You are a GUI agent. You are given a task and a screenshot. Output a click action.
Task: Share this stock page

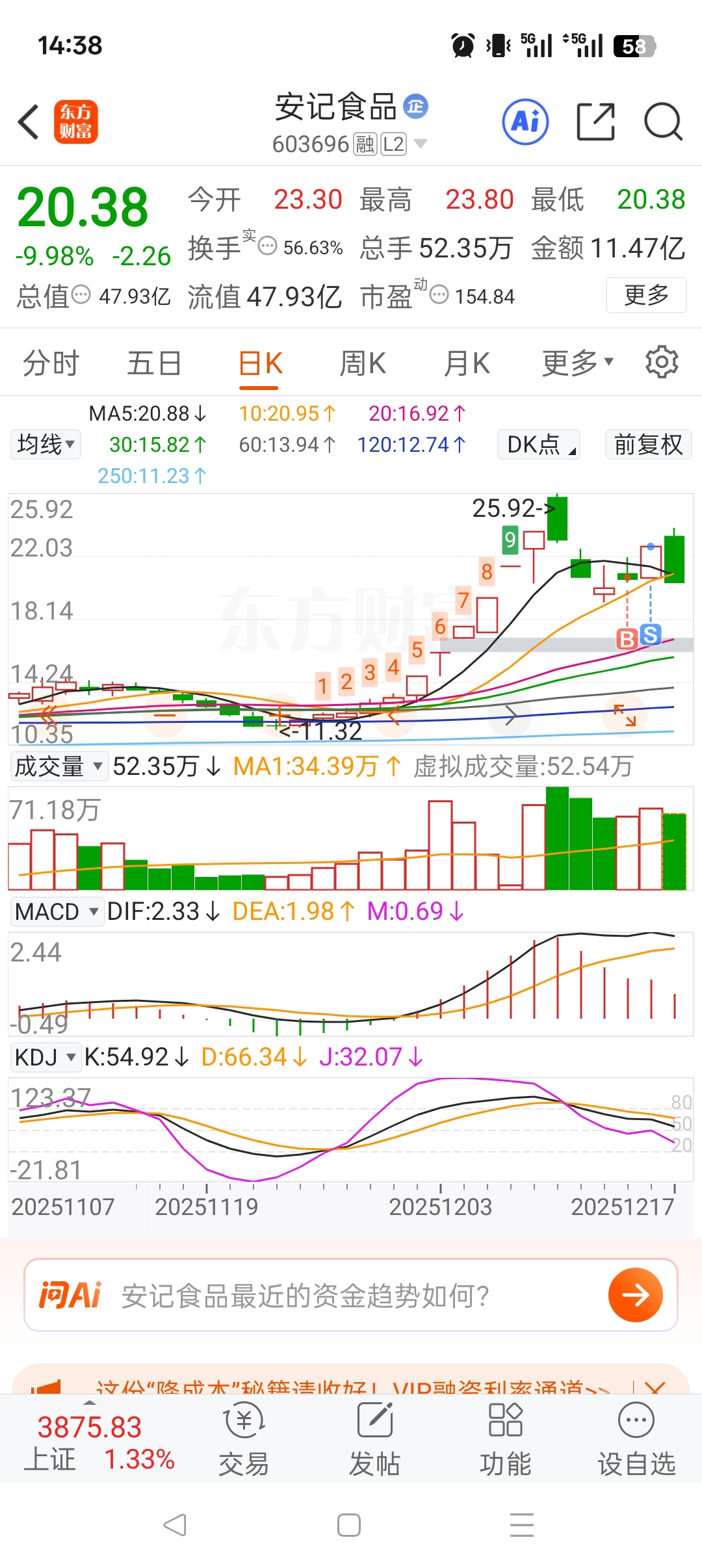[595, 122]
